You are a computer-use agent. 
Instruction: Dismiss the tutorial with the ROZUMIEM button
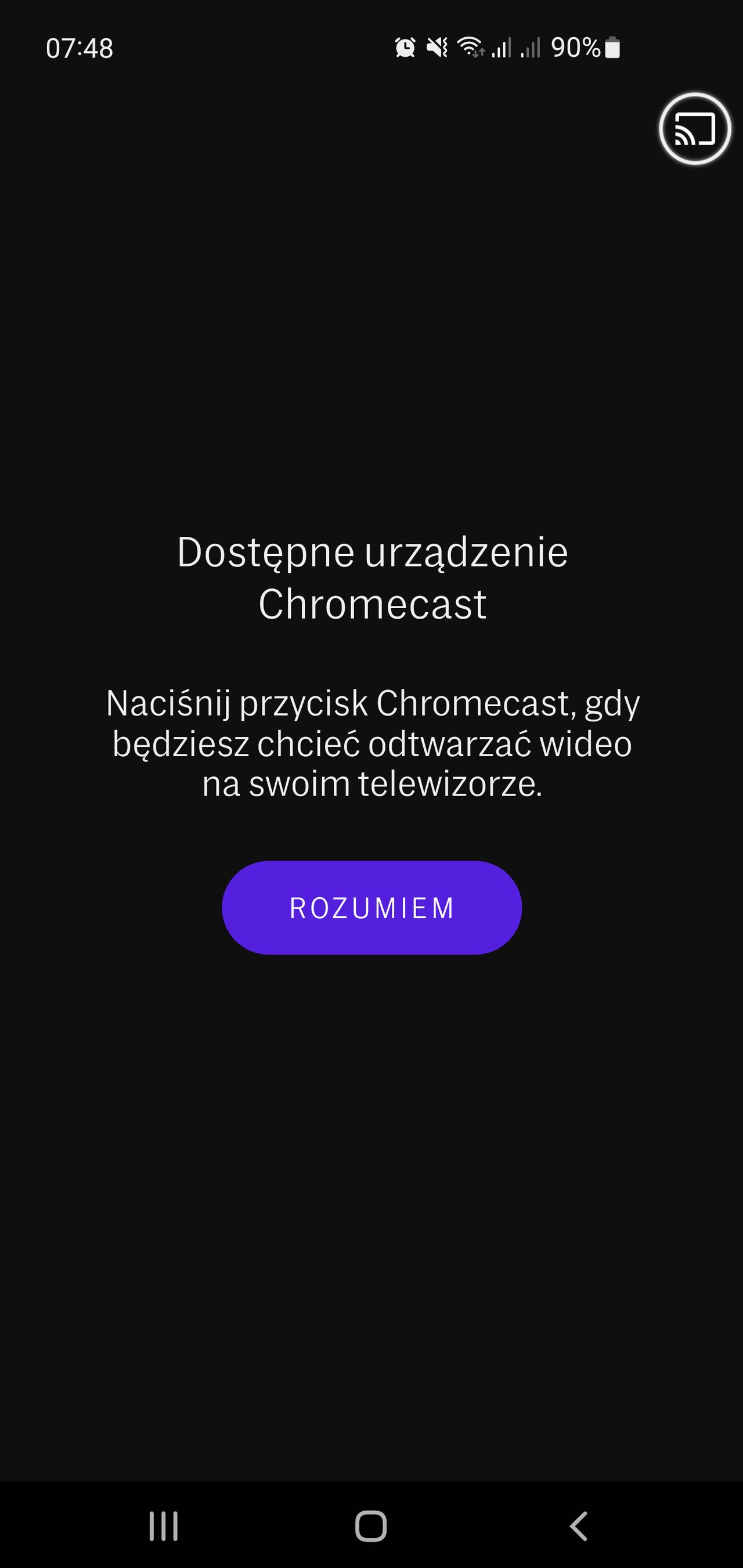coord(371,908)
